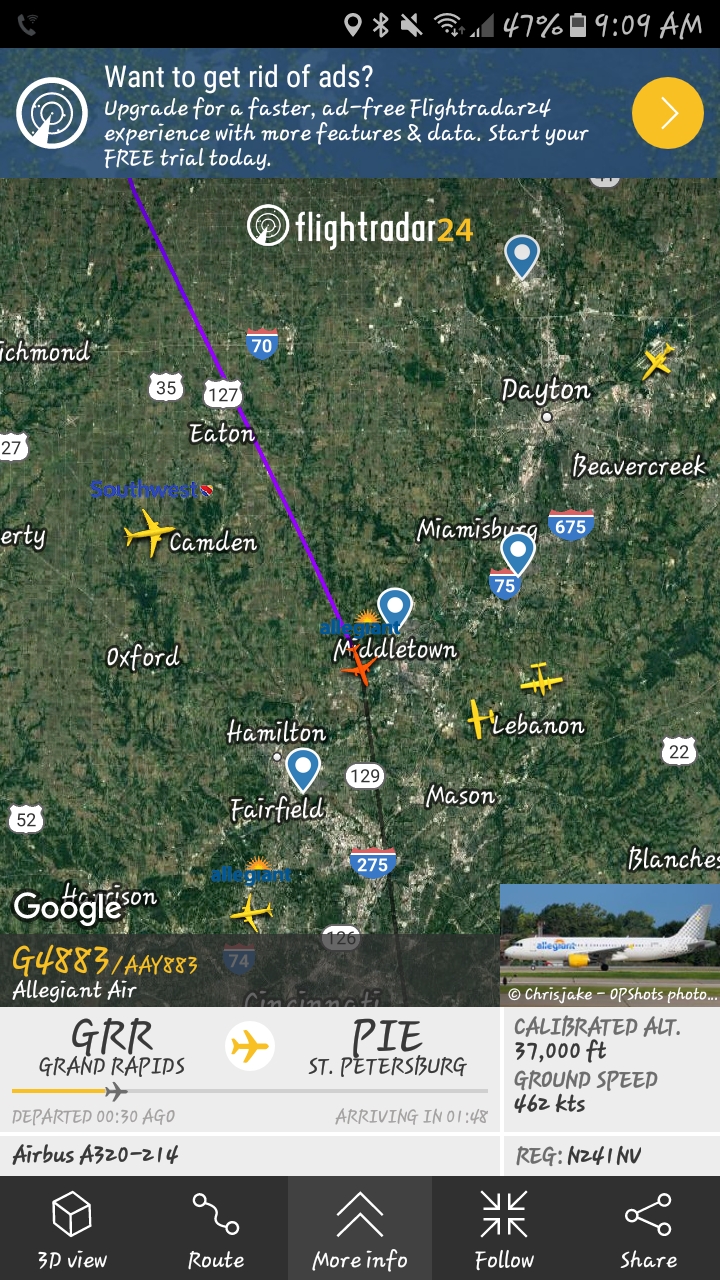The width and height of the screenshot is (720, 1280).
Task: Expand More info panel
Action: [x=360, y=1228]
